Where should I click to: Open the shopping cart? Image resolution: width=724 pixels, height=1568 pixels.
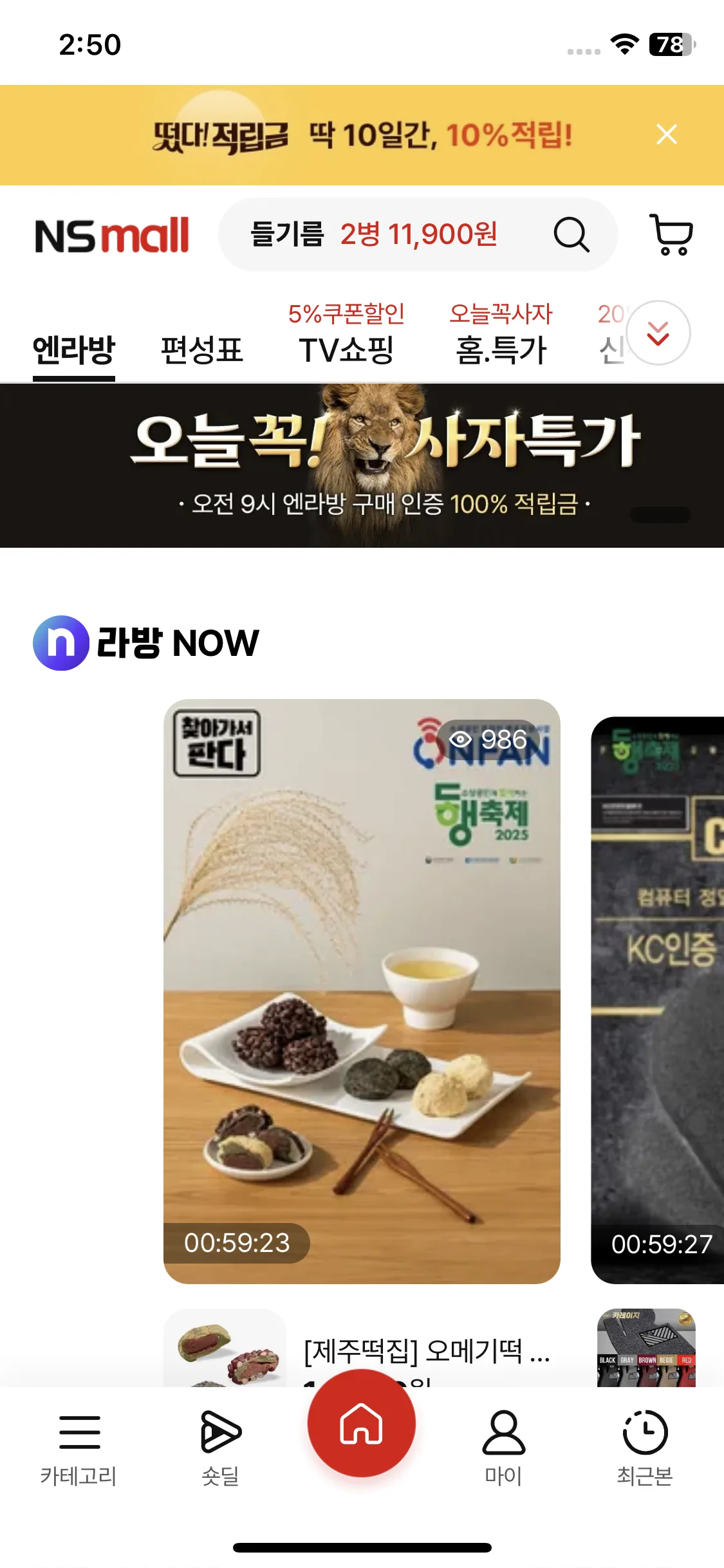coord(671,234)
